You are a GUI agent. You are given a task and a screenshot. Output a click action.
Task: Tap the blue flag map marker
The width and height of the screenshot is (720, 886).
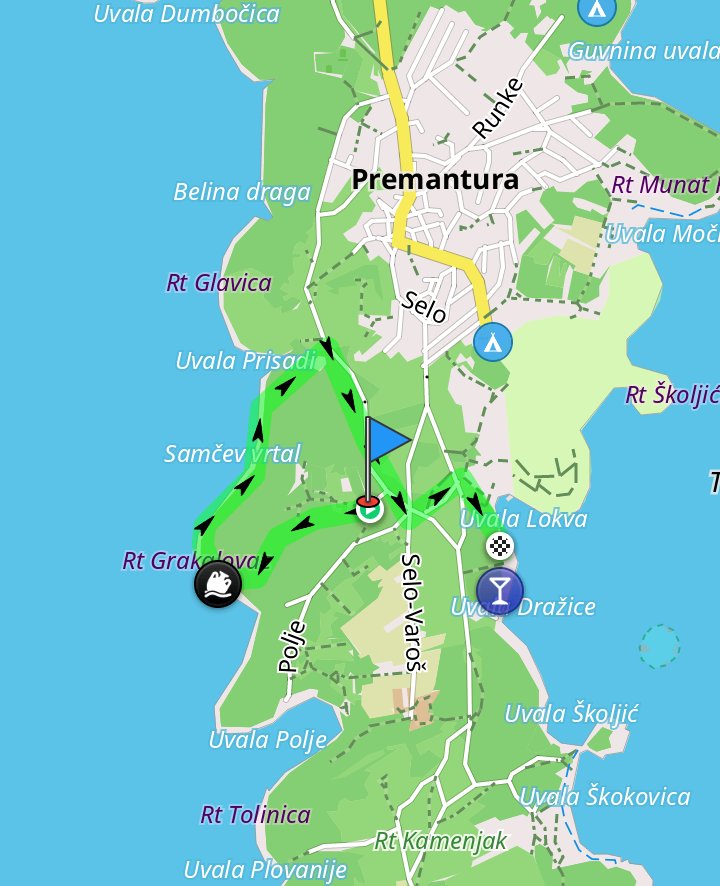click(x=386, y=441)
